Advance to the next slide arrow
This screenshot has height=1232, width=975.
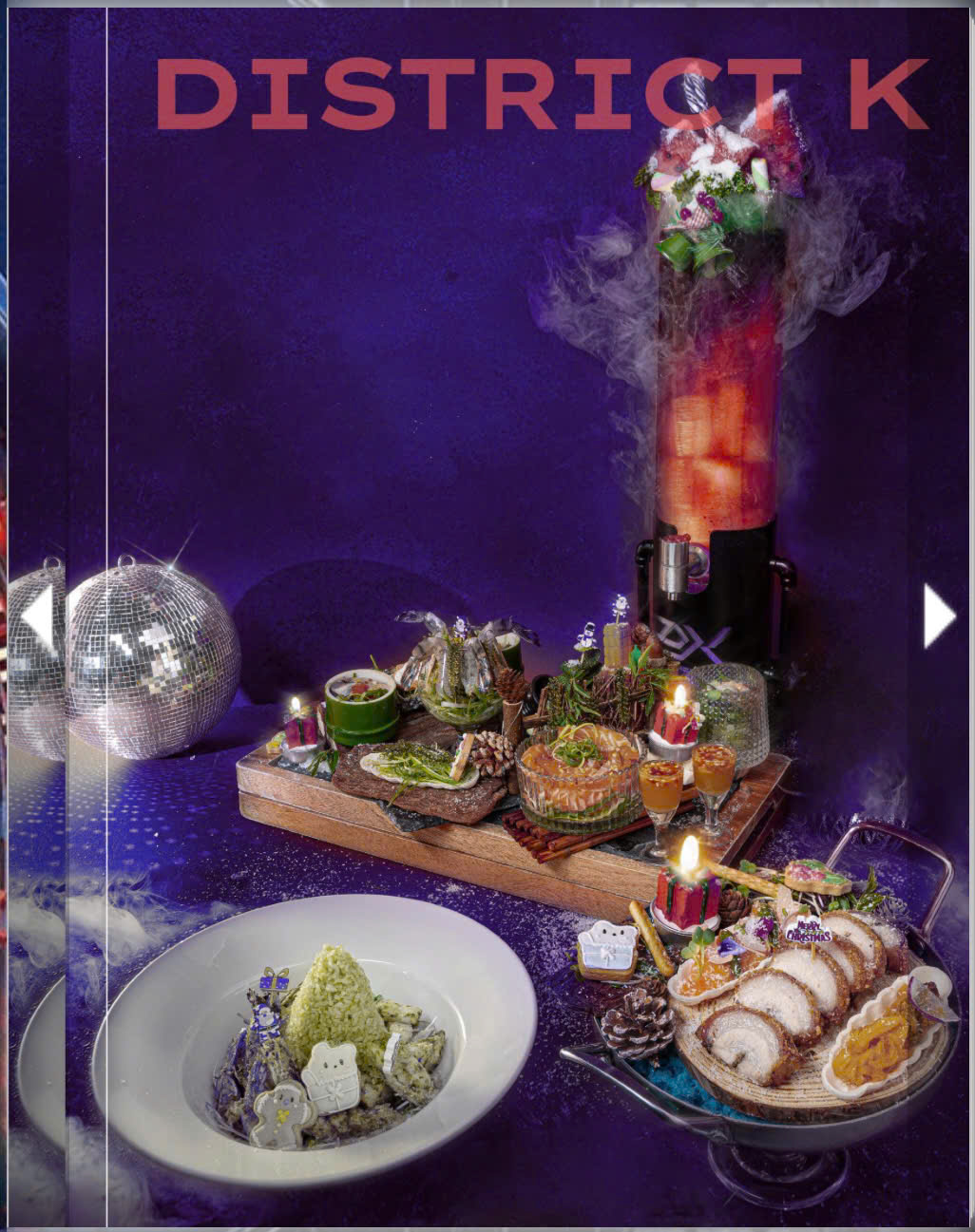(x=937, y=616)
